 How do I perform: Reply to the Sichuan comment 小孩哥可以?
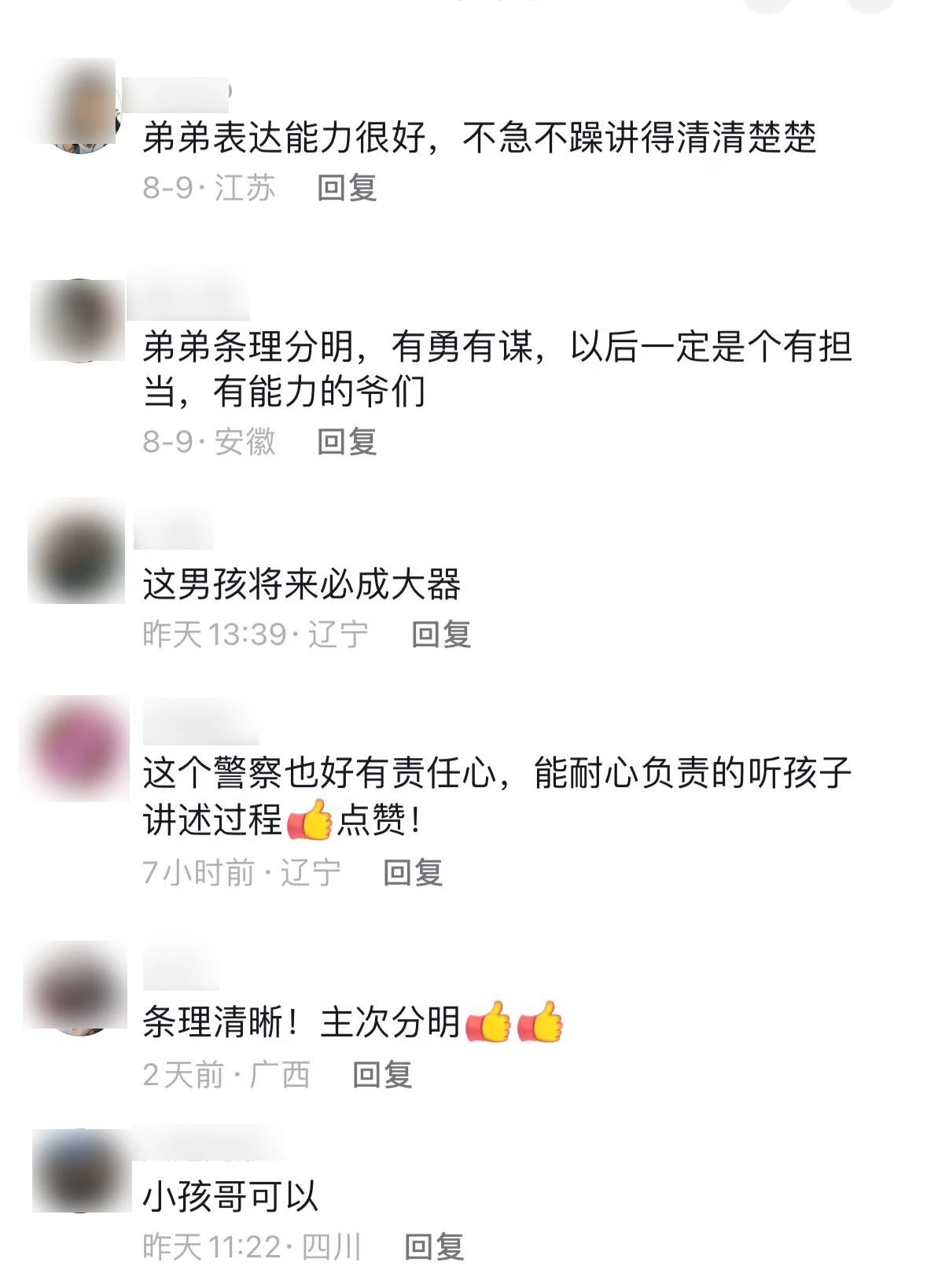point(434,1247)
